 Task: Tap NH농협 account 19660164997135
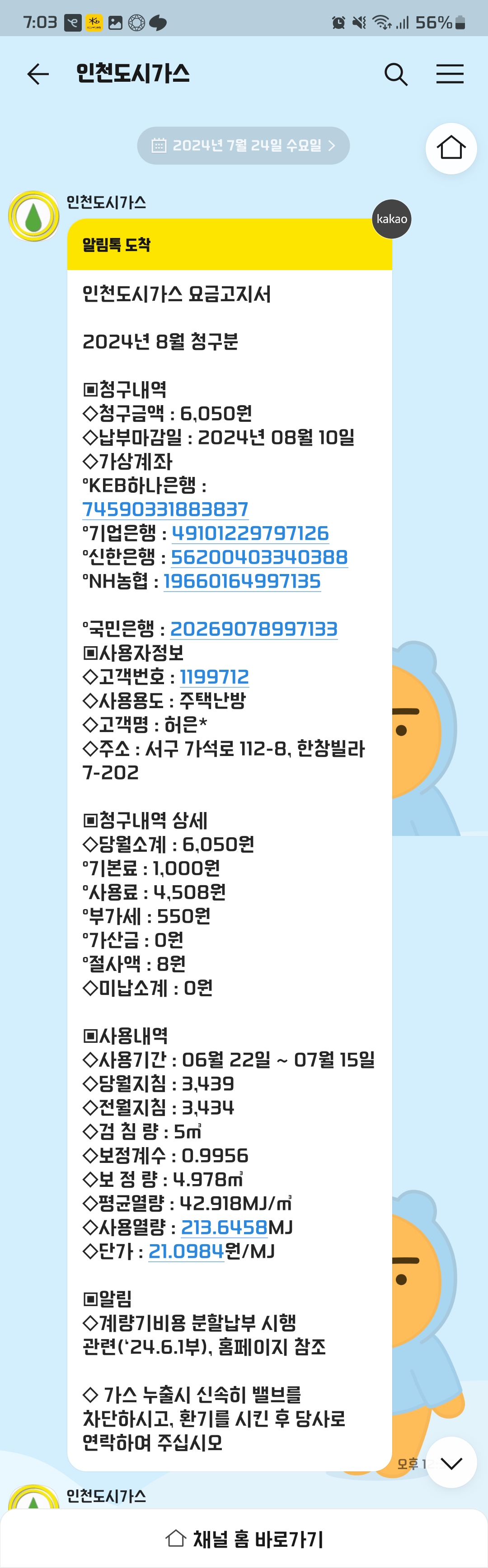pos(242,581)
